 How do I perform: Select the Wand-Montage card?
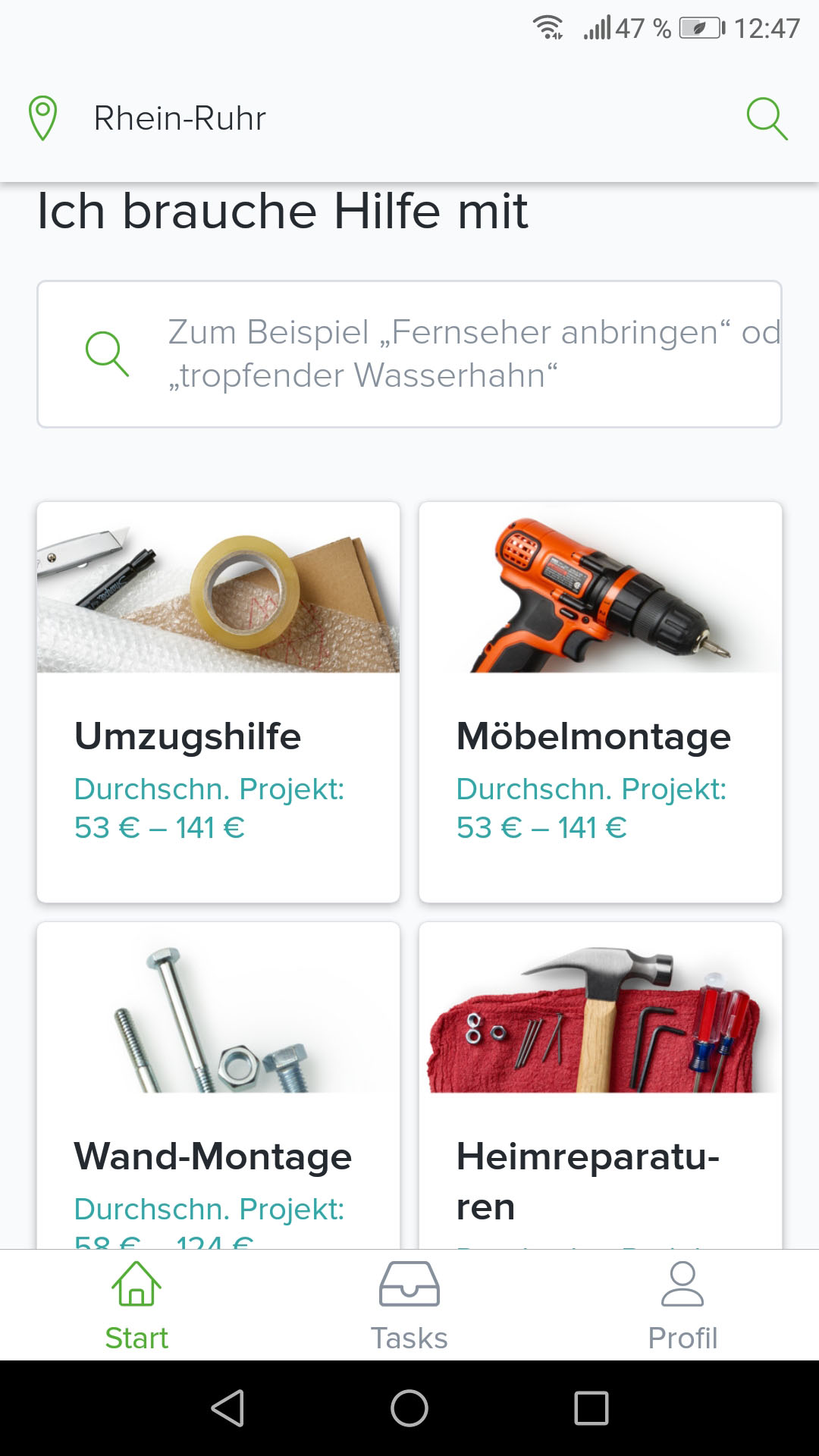click(x=218, y=1084)
